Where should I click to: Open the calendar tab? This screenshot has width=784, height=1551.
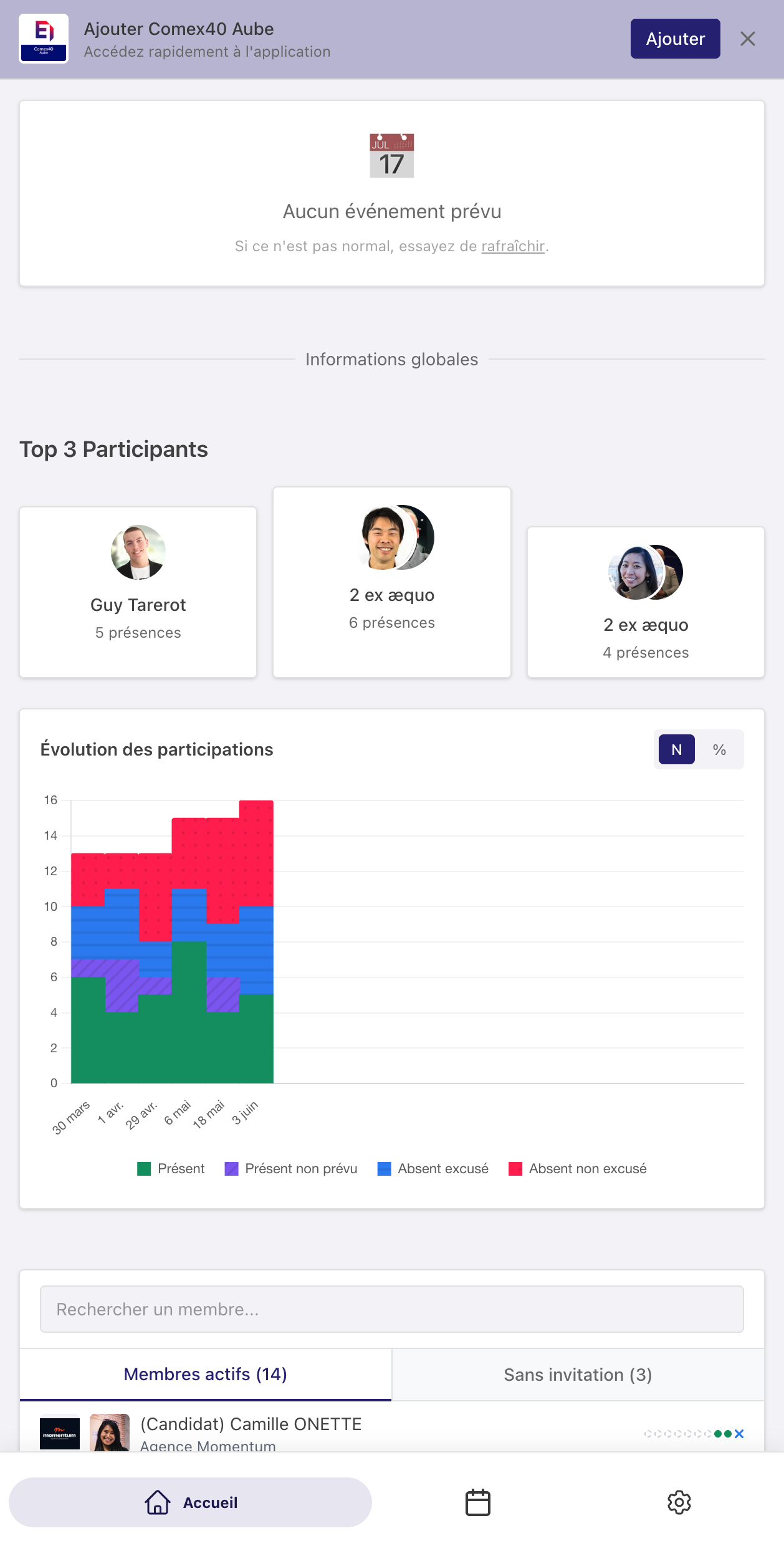(478, 1502)
